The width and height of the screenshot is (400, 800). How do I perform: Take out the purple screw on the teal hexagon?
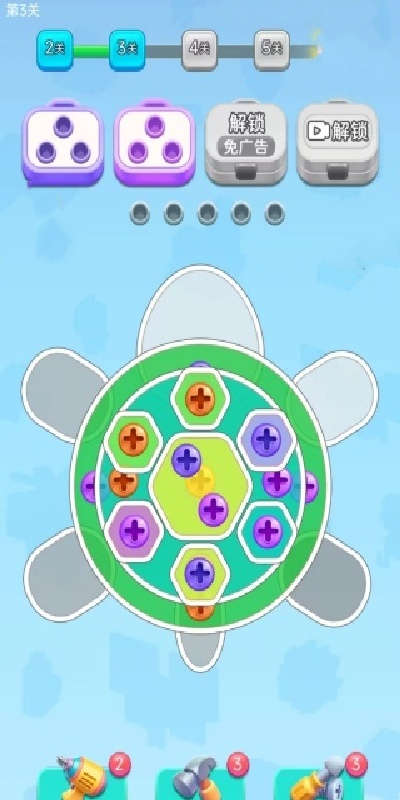[267, 531]
